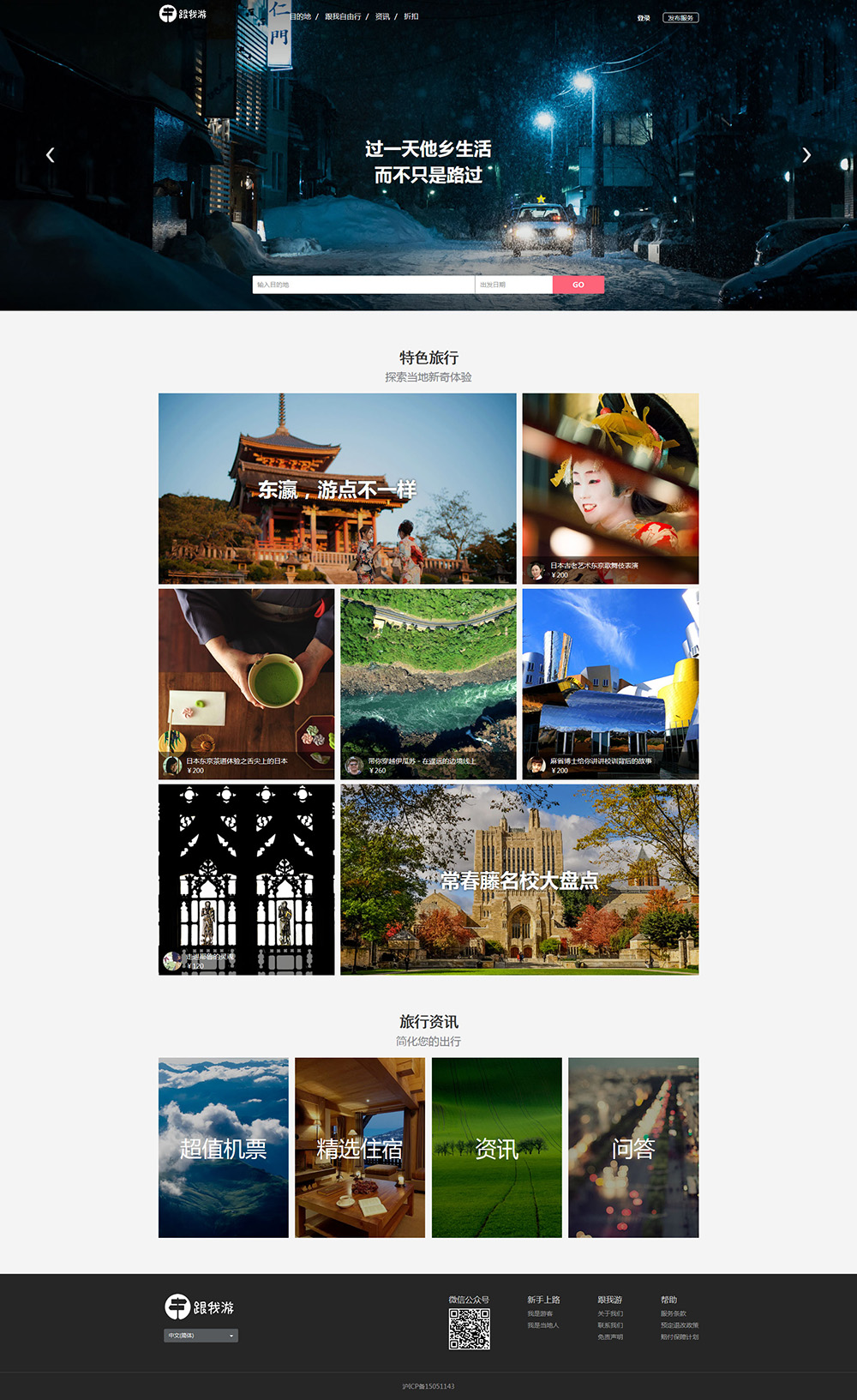Open the 常春藤名校大盘点 feature tile
Viewport: 857px width, 1400px height.
519,880
